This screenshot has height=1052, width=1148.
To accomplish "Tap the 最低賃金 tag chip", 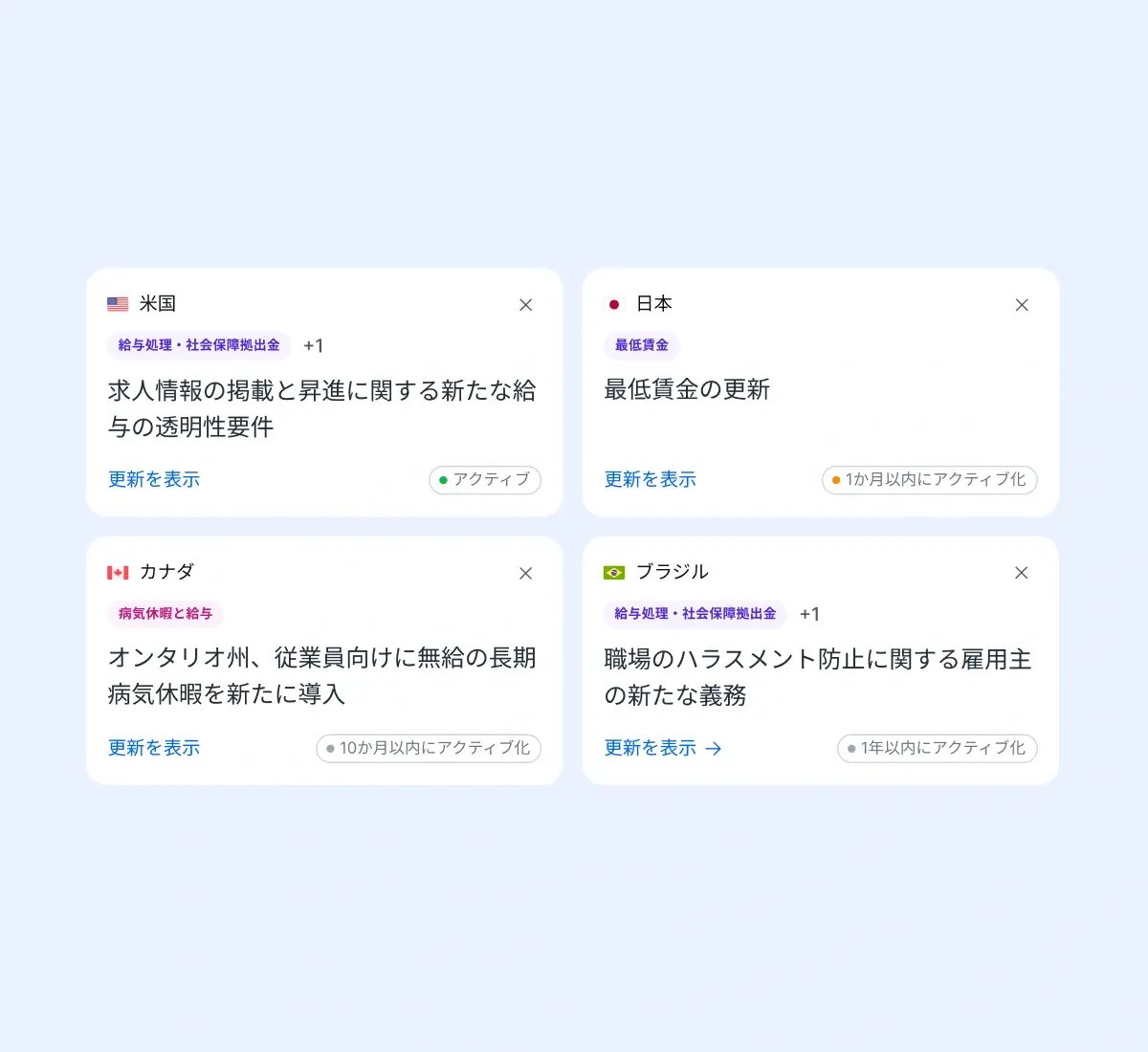I will (641, 345).
